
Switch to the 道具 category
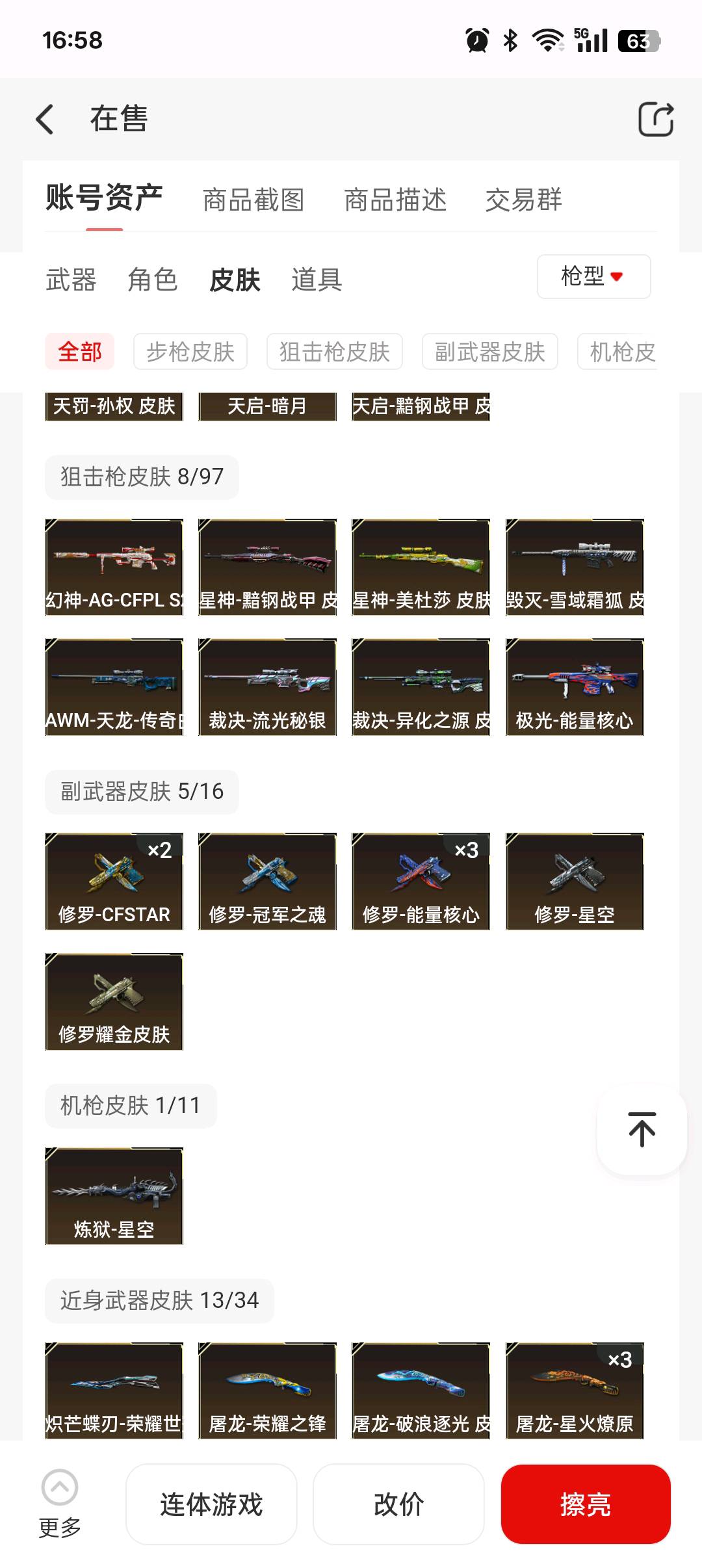tap(317, 280)
